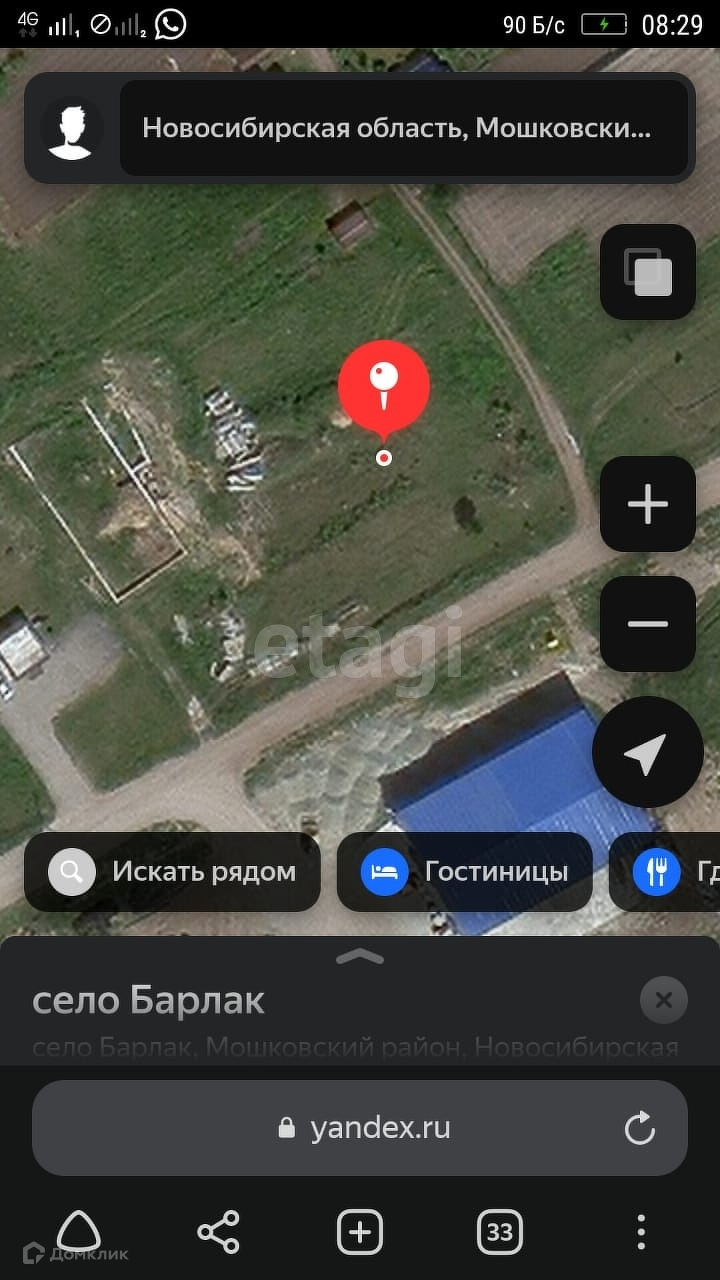
Task: Open the profile avatar icon
Action: click(x=71, y=129)
